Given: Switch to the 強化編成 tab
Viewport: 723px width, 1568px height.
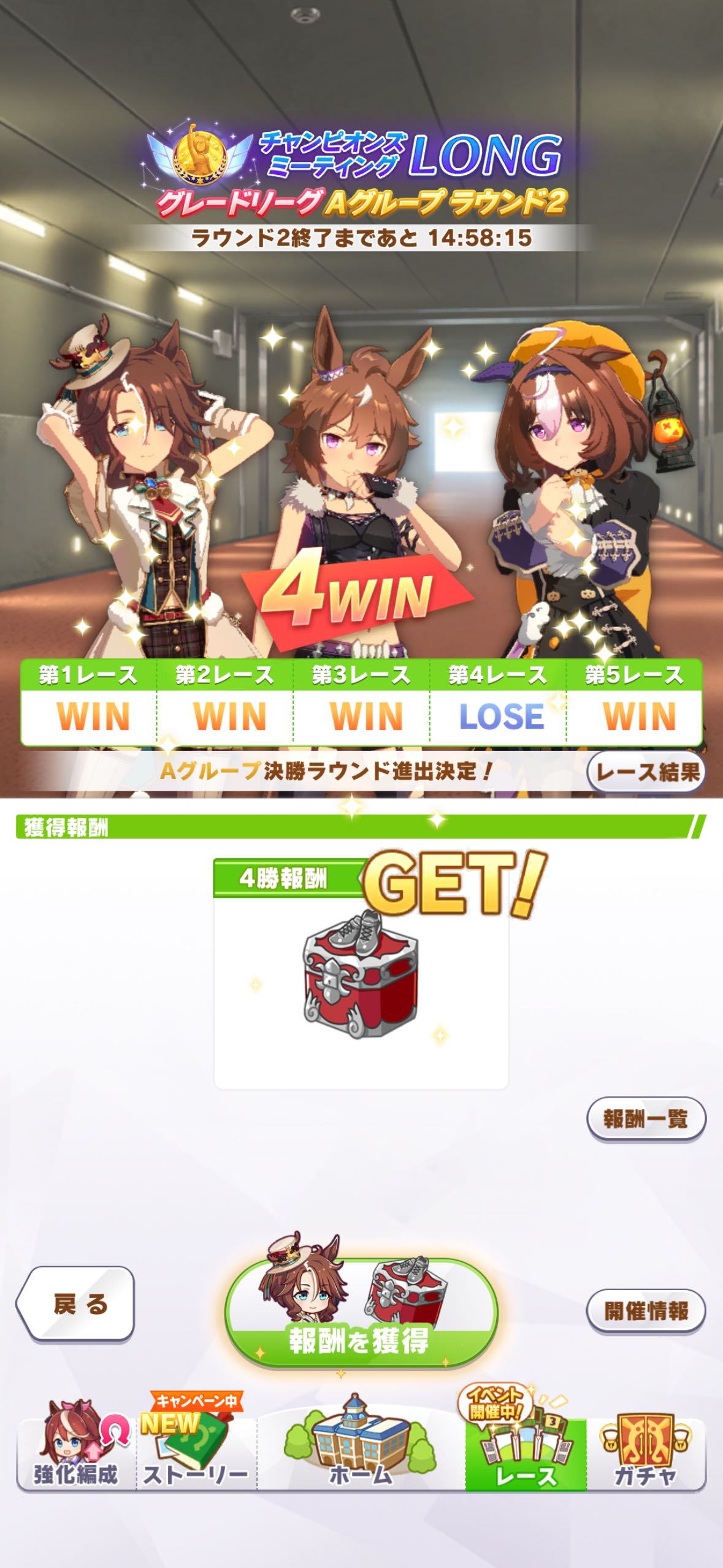Looking at the screenshot, I should (75, 1457).
